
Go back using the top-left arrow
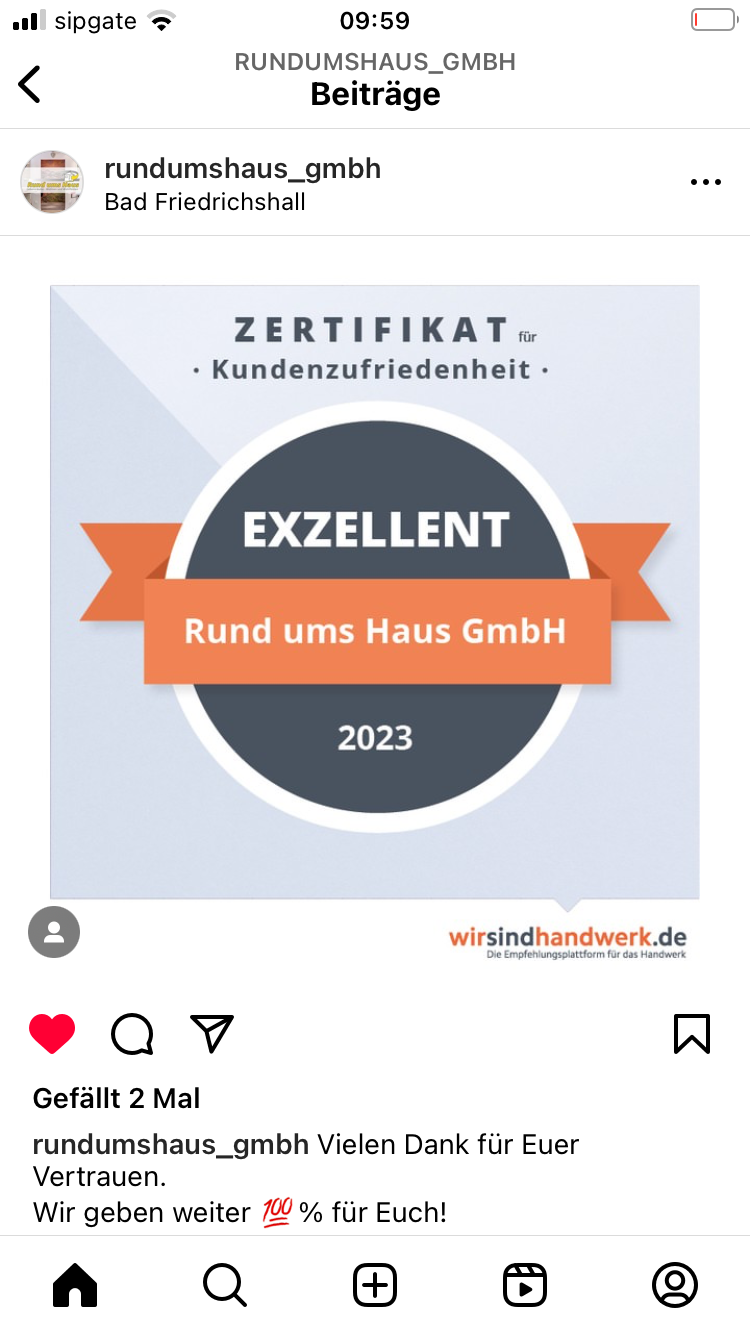30,84
